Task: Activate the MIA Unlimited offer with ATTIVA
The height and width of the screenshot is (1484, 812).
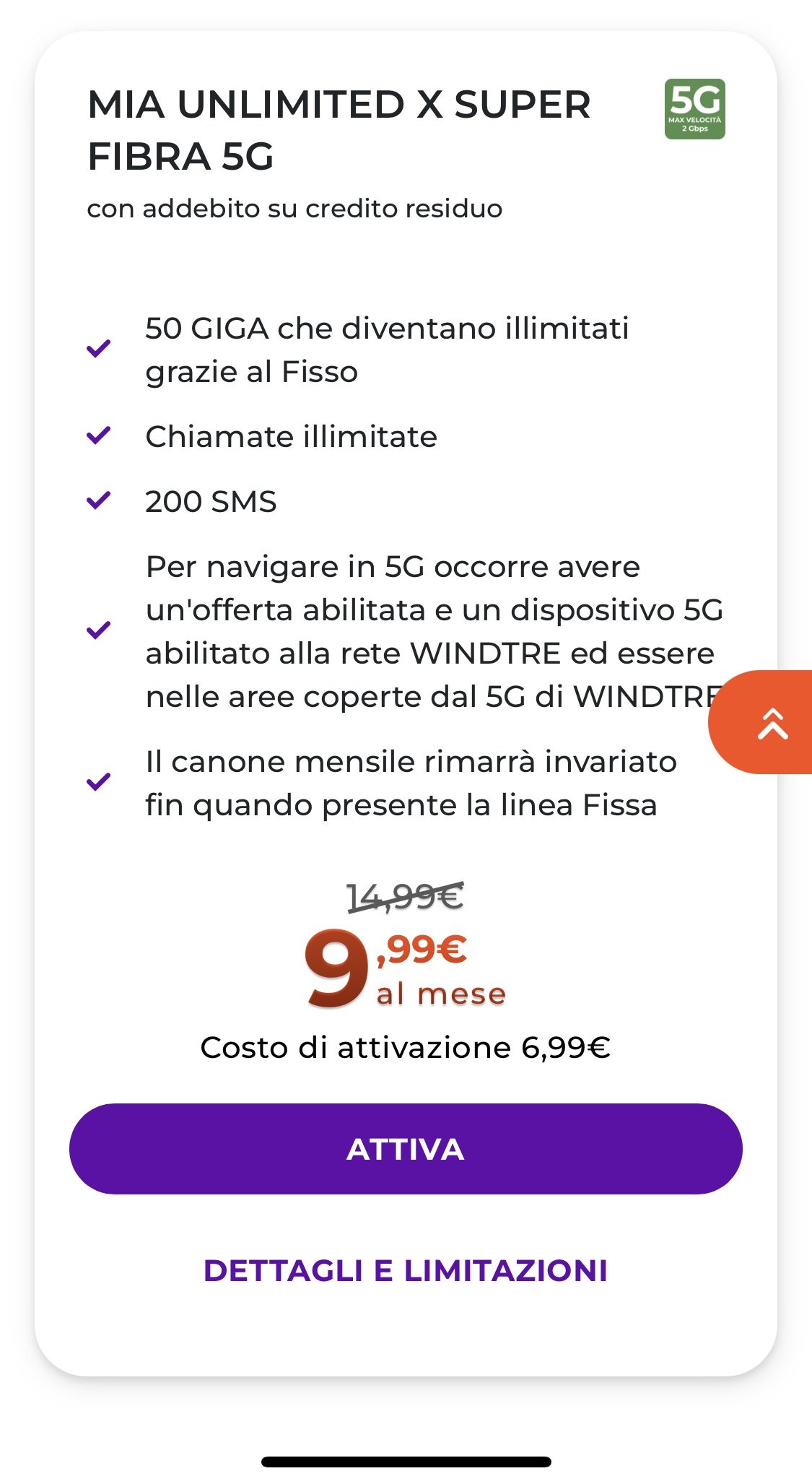Action: click(x=406, y=1148)
